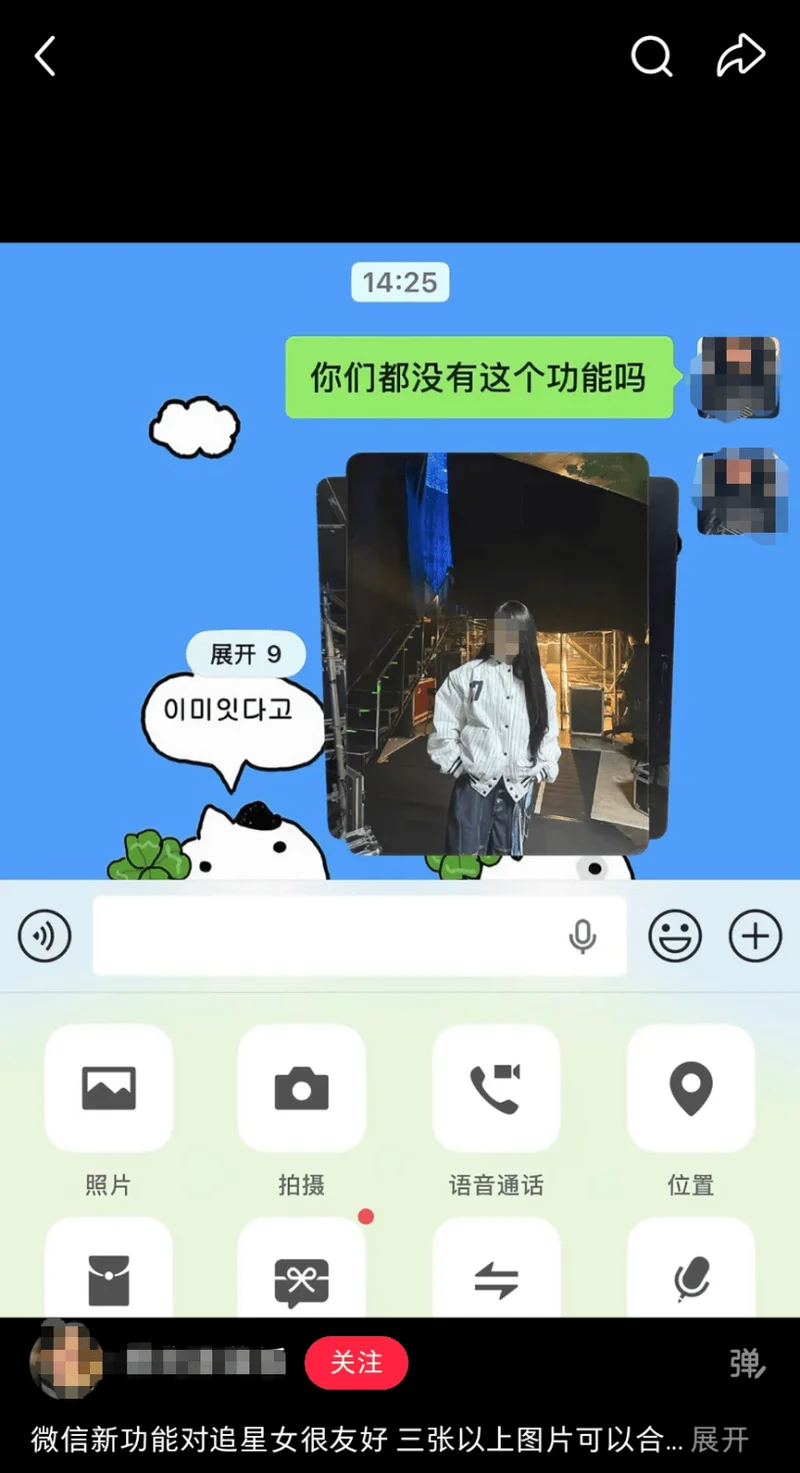
Task: Open the author's profile avatar
Action: click(65, 1362)
